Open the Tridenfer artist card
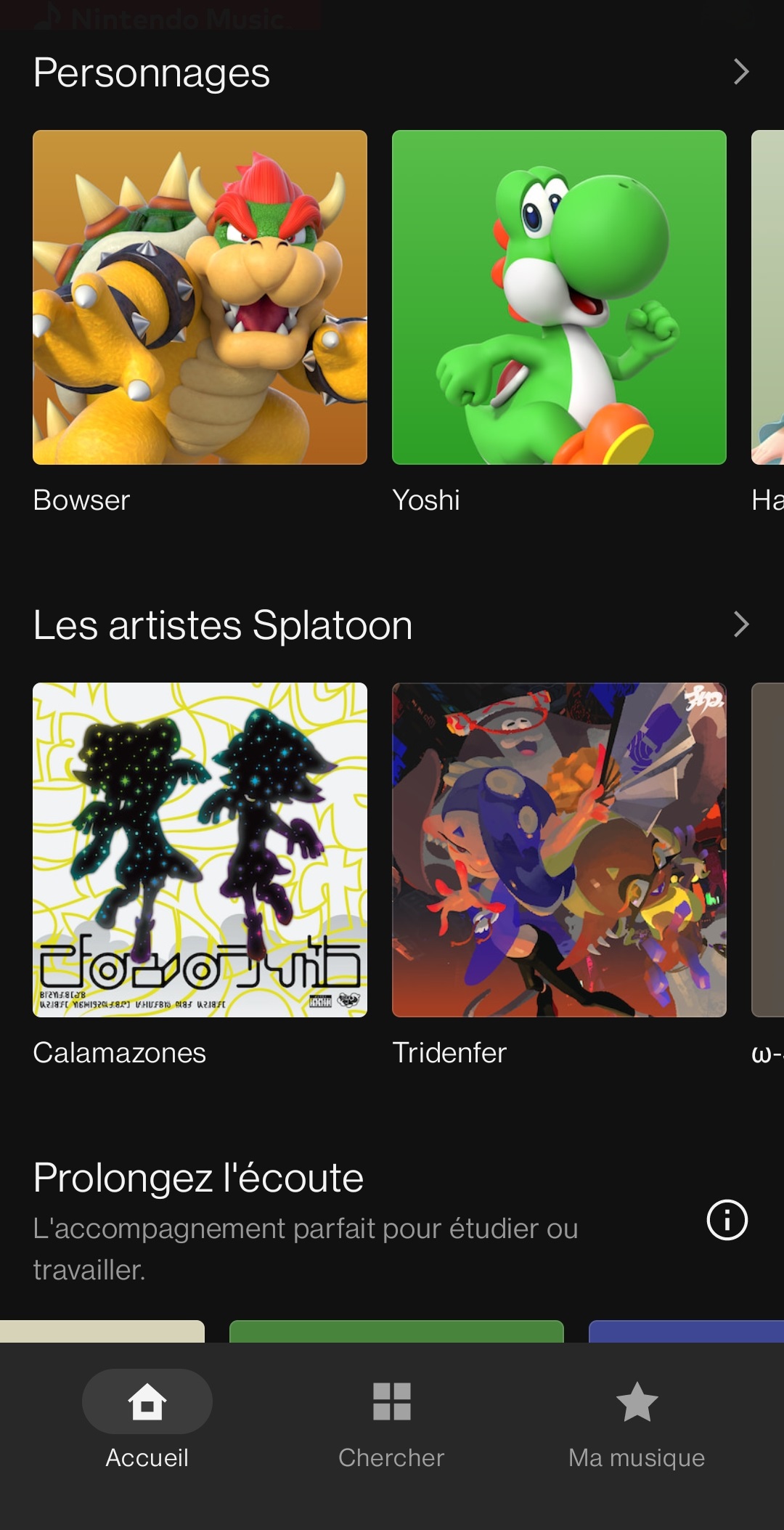Image resolution: width=784 pixels, height=1530 pixels. pos(559,850)
